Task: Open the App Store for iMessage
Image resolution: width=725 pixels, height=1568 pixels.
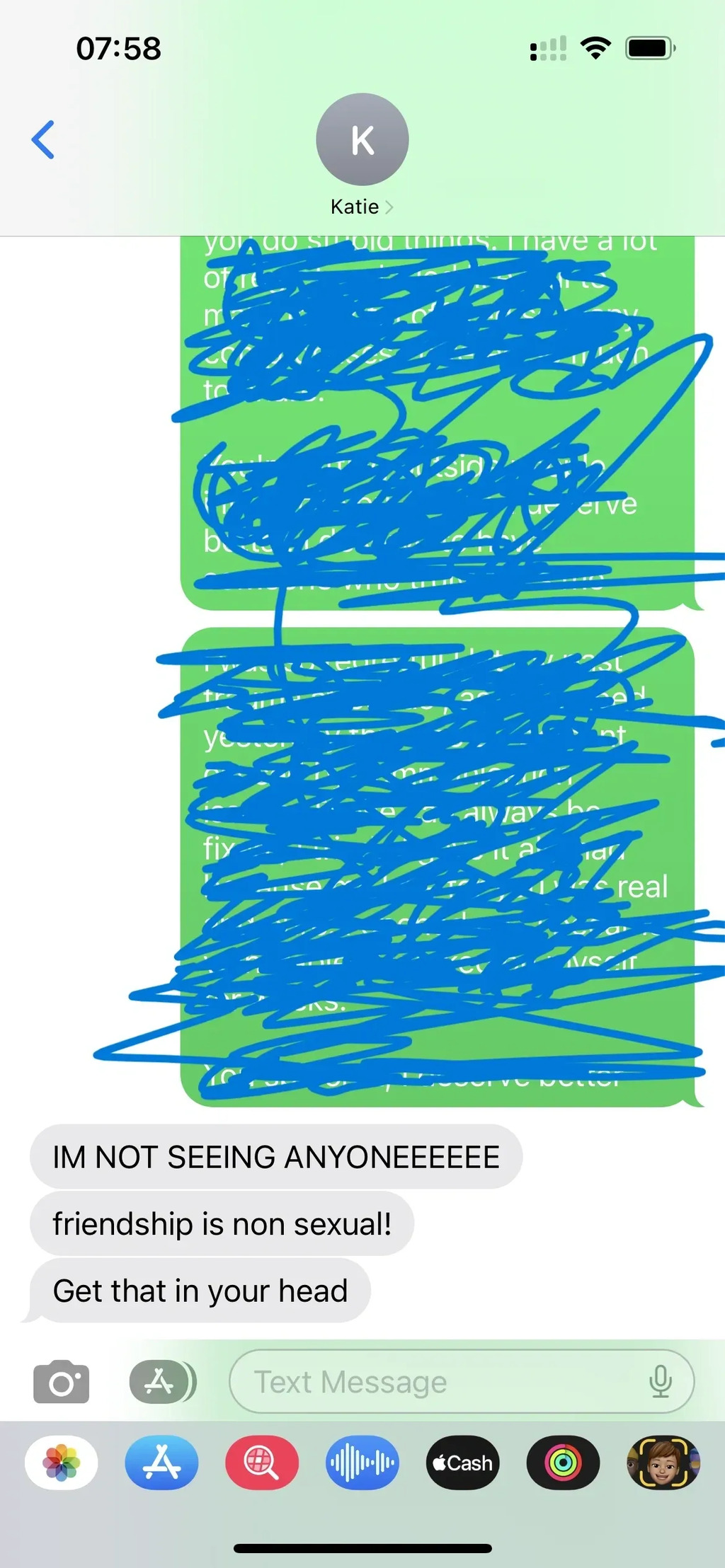Action: tap(161, 1463)
